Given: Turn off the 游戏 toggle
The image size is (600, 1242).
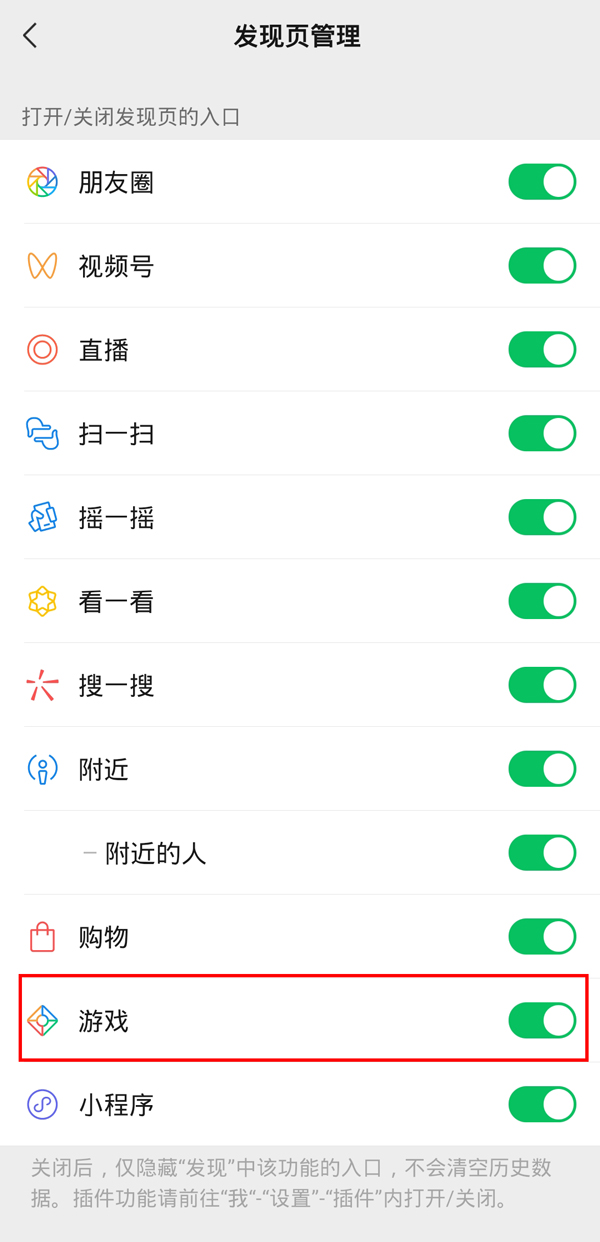Looking at the screenshot, I should click(x=542, y=1021).
